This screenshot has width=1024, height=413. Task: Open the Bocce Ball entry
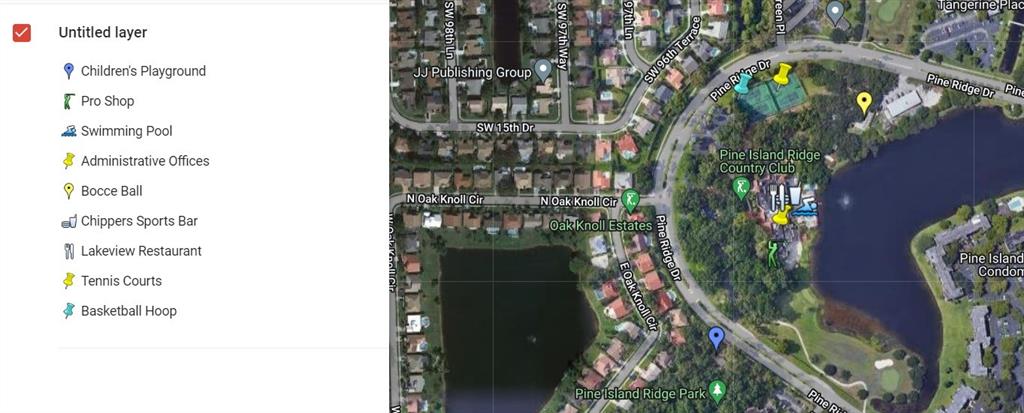111,191
